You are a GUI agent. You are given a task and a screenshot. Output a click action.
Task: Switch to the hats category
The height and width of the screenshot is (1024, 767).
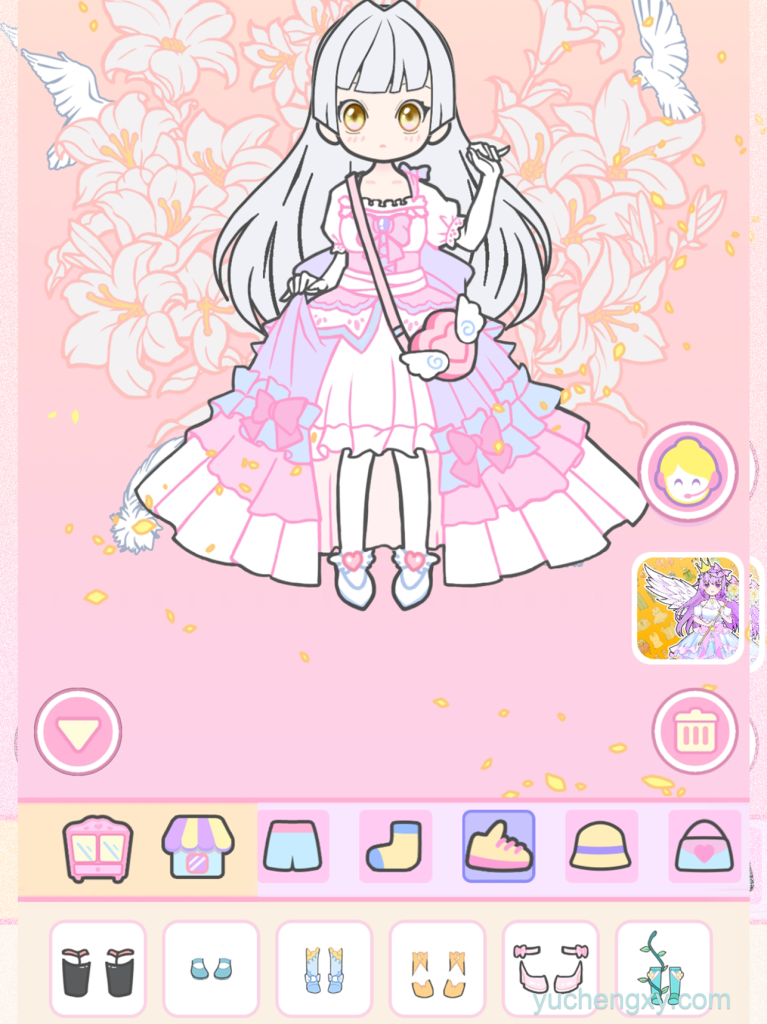click(x=600, y=846)
